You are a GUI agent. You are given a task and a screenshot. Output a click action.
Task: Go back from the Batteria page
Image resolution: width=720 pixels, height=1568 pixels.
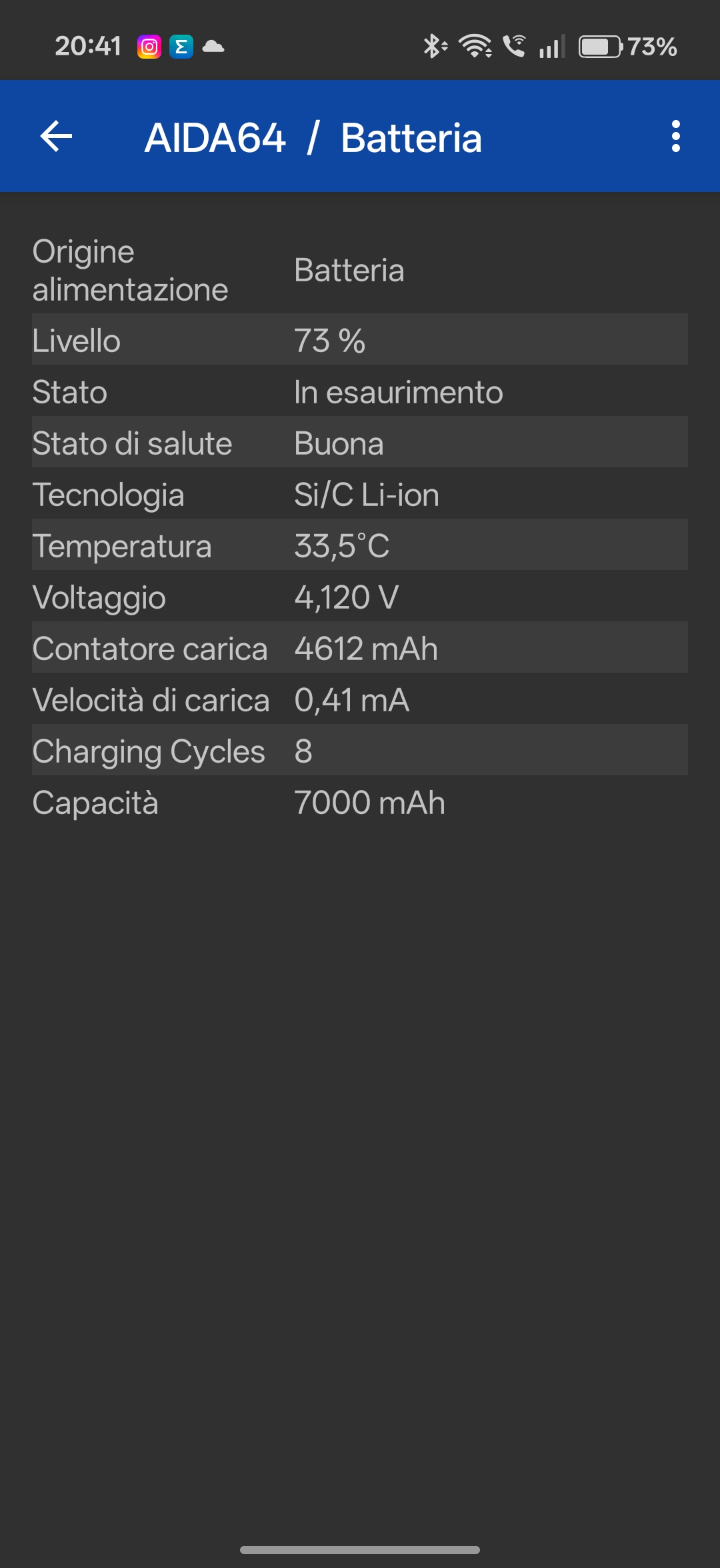(x=56, y=137)
